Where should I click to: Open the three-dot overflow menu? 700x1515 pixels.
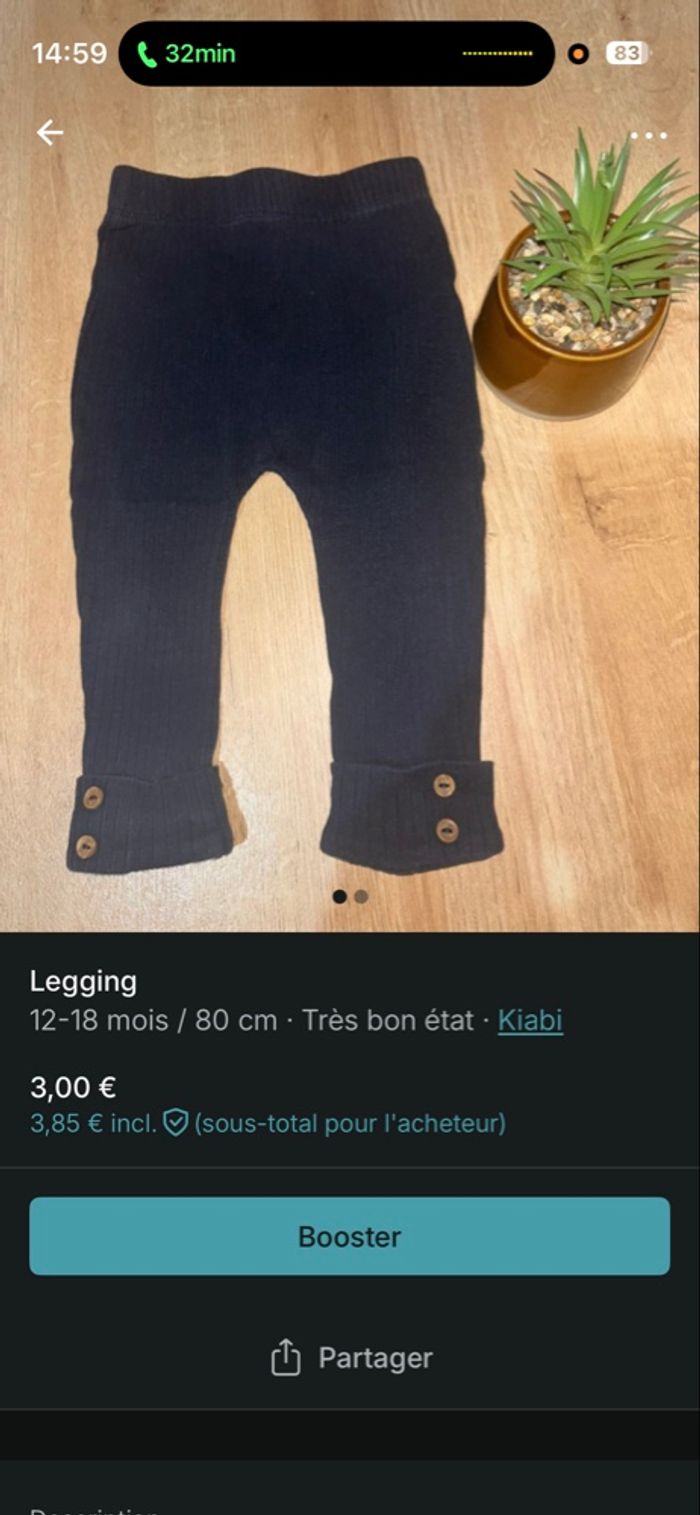(648, 136)
